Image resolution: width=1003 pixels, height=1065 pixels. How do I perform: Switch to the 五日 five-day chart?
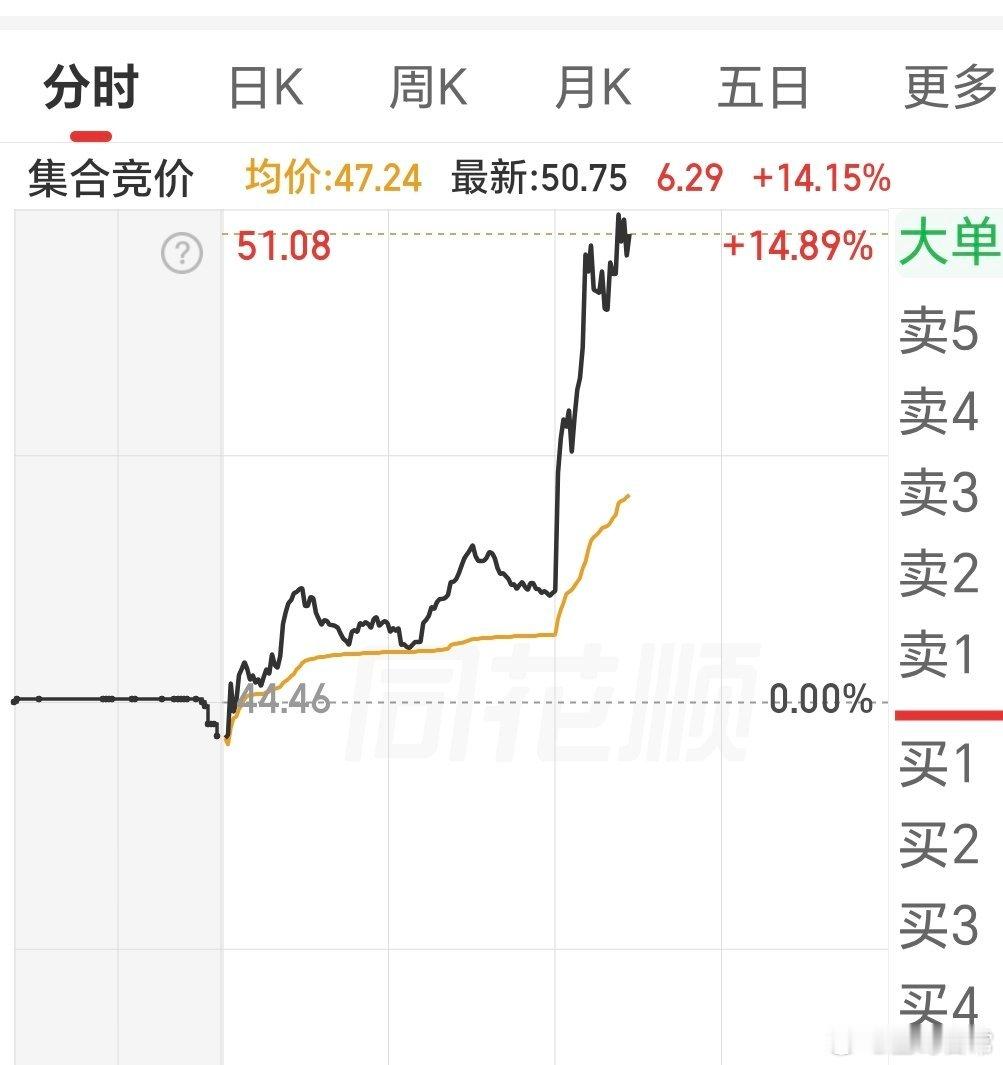[x=763, y=86]
